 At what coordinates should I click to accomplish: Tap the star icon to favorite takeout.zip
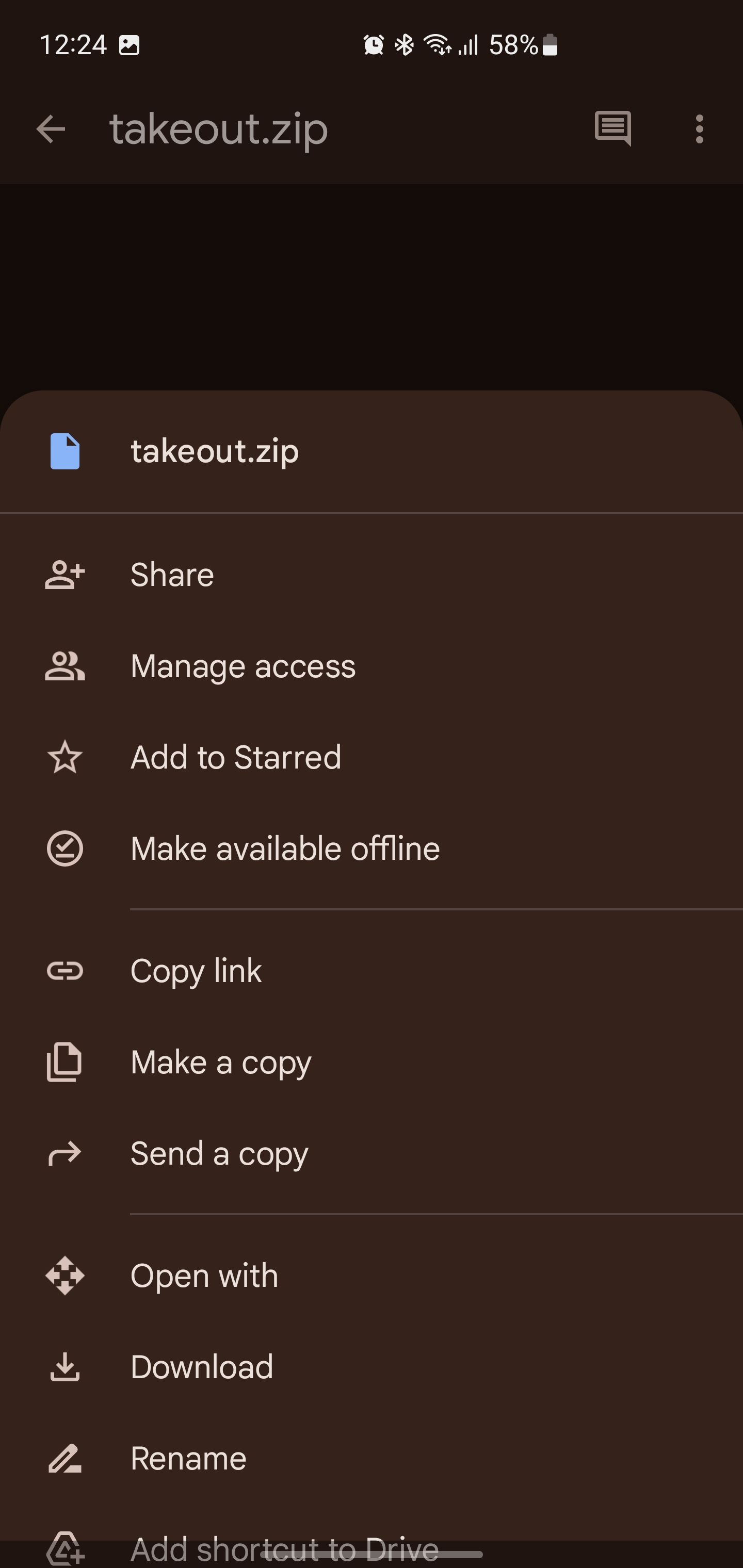click(x=64, y=757)
